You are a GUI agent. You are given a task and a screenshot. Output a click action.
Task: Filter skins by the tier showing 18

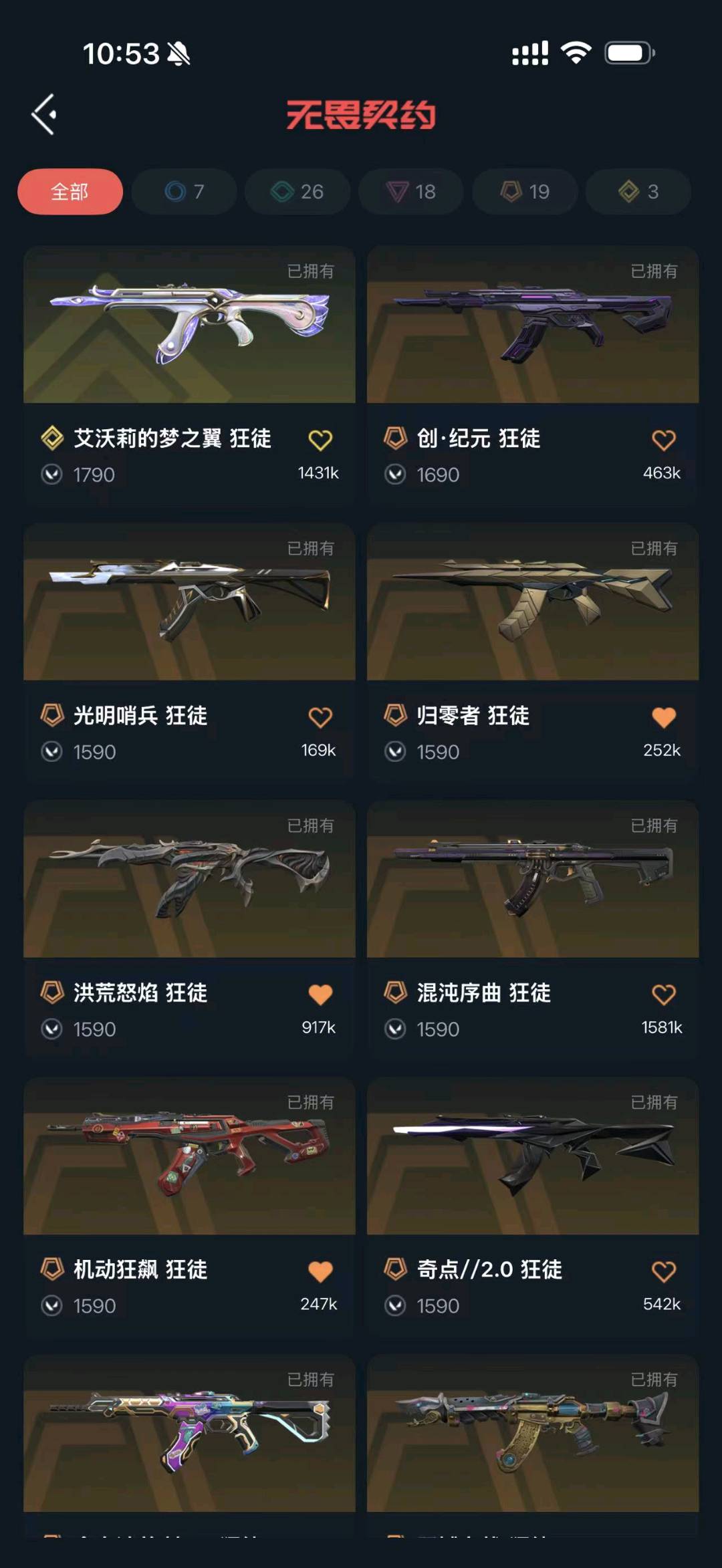click(411, 192)
